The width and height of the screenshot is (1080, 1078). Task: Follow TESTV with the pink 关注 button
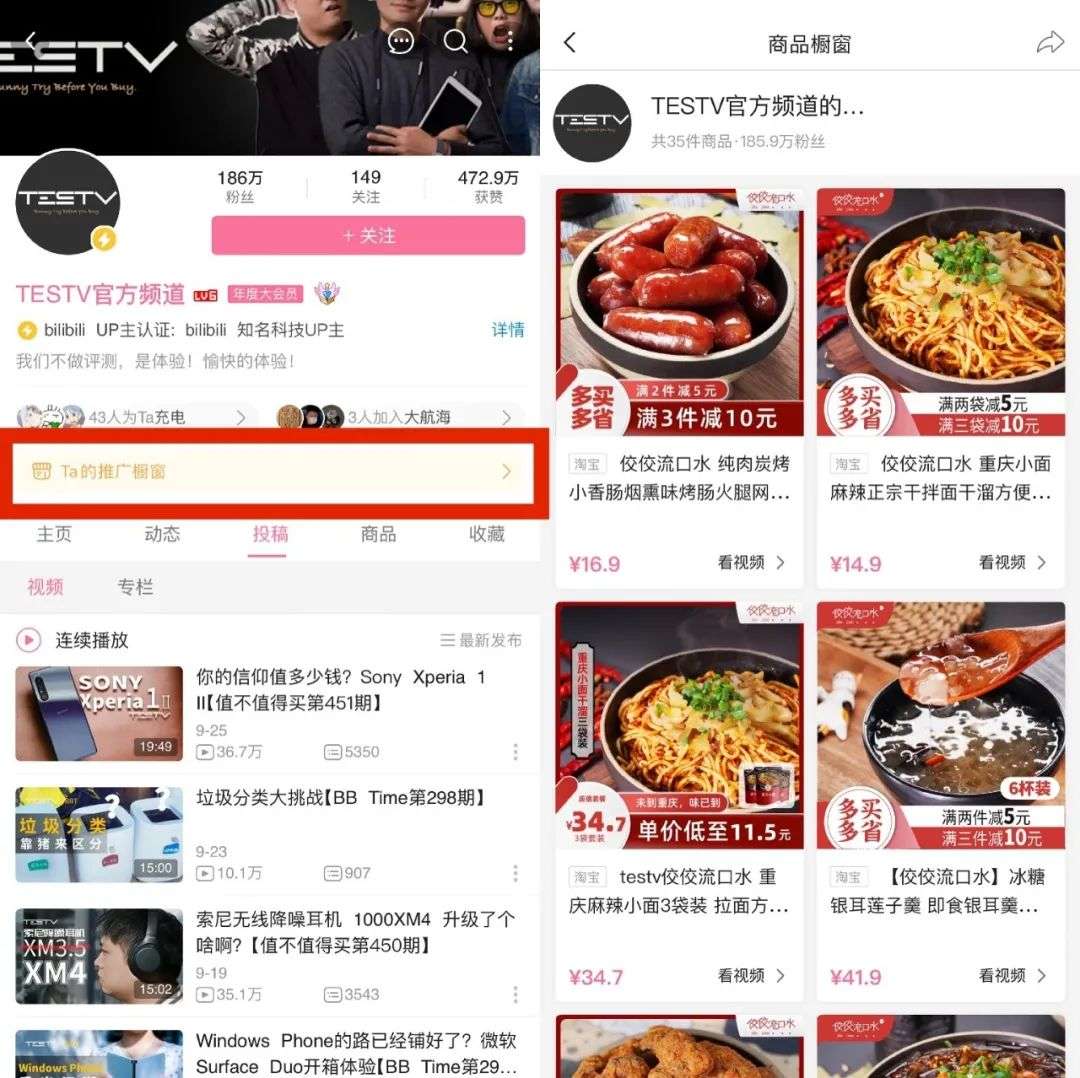click(368, 236)
